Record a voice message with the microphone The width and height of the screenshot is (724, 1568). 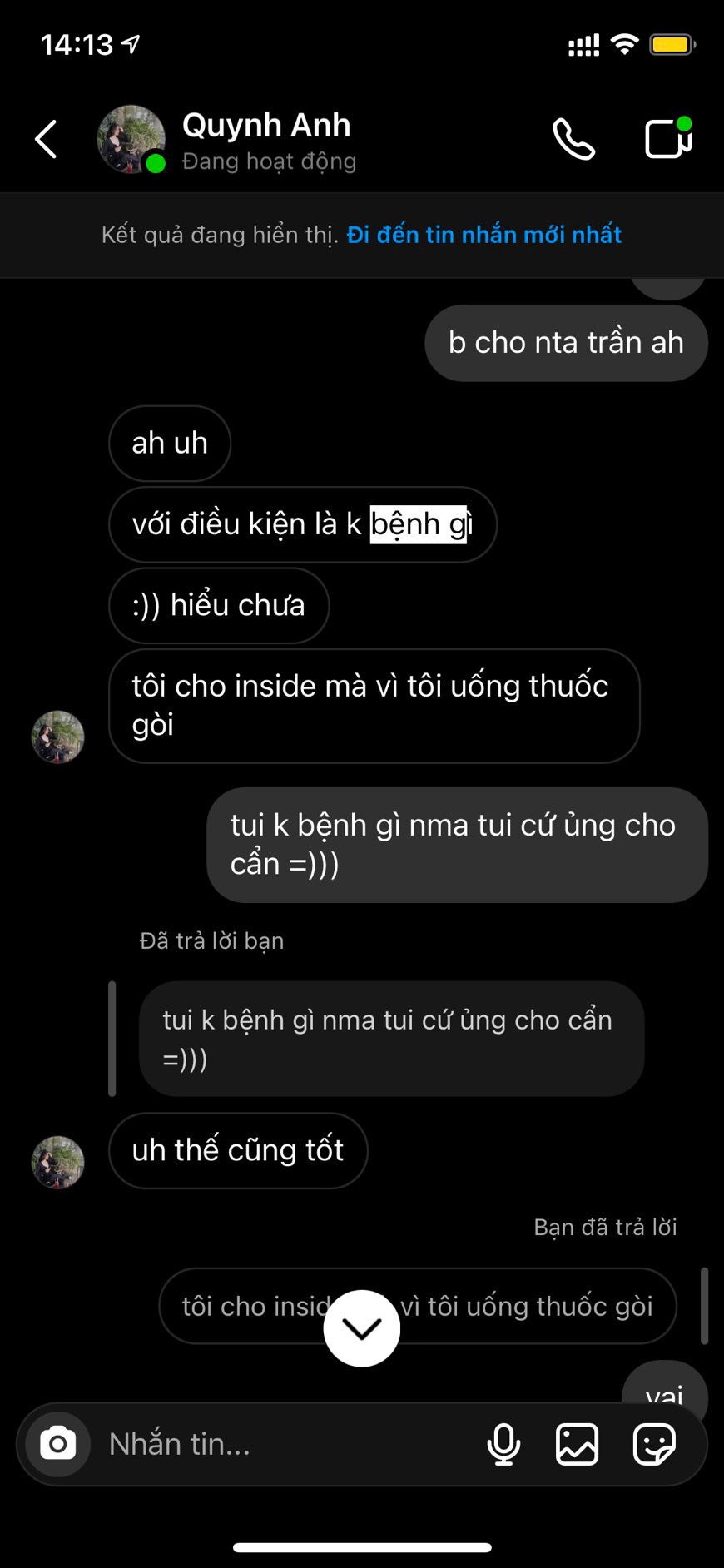[503, 1444]
